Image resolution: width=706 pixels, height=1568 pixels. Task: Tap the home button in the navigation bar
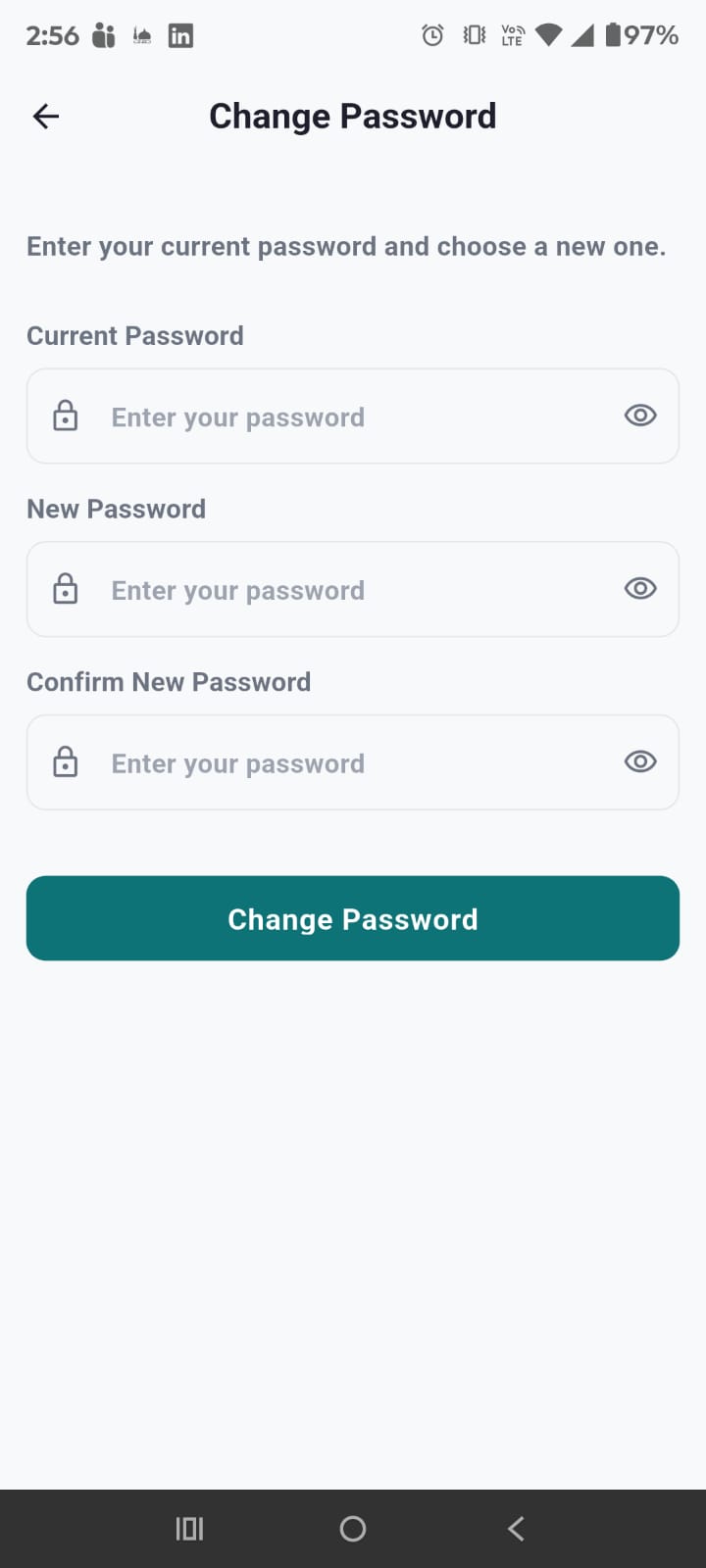coord(352,1528)
